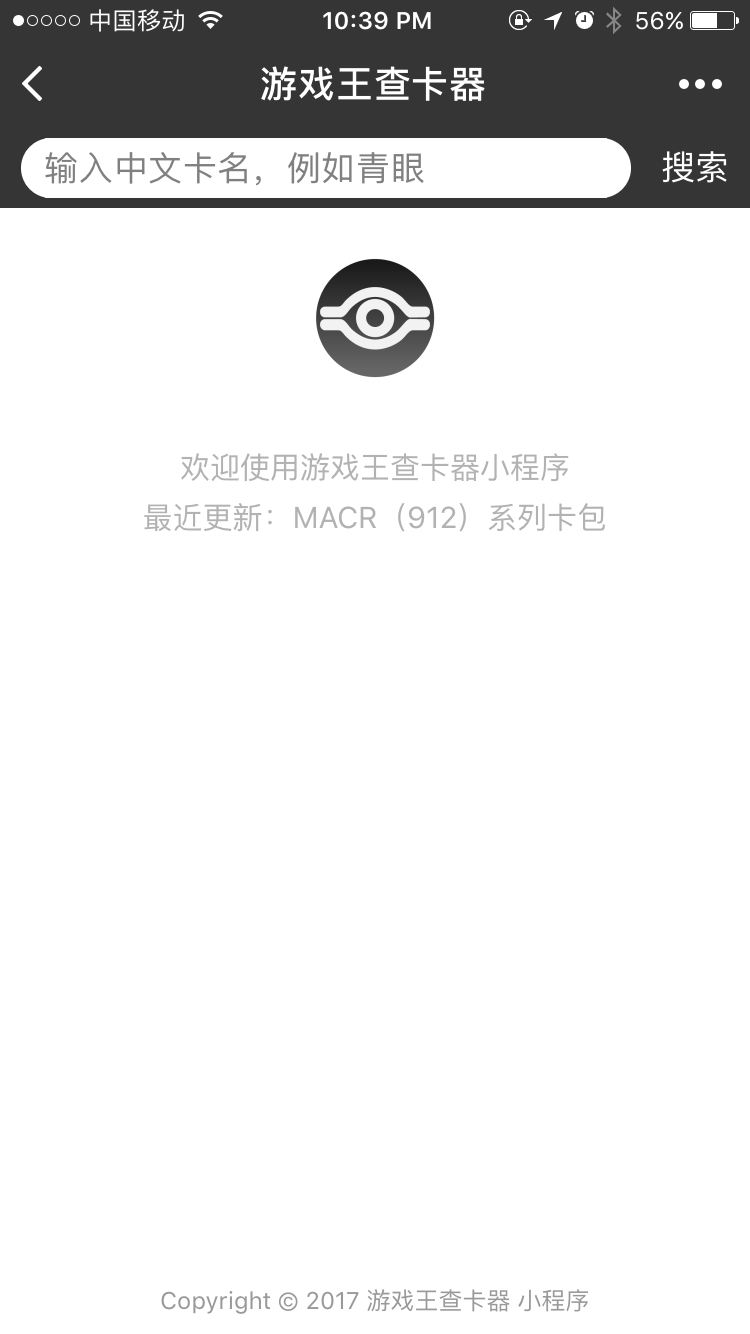750x1334 pixels.
Task: Go back using the header arrow
Action: tap(33, 84)
